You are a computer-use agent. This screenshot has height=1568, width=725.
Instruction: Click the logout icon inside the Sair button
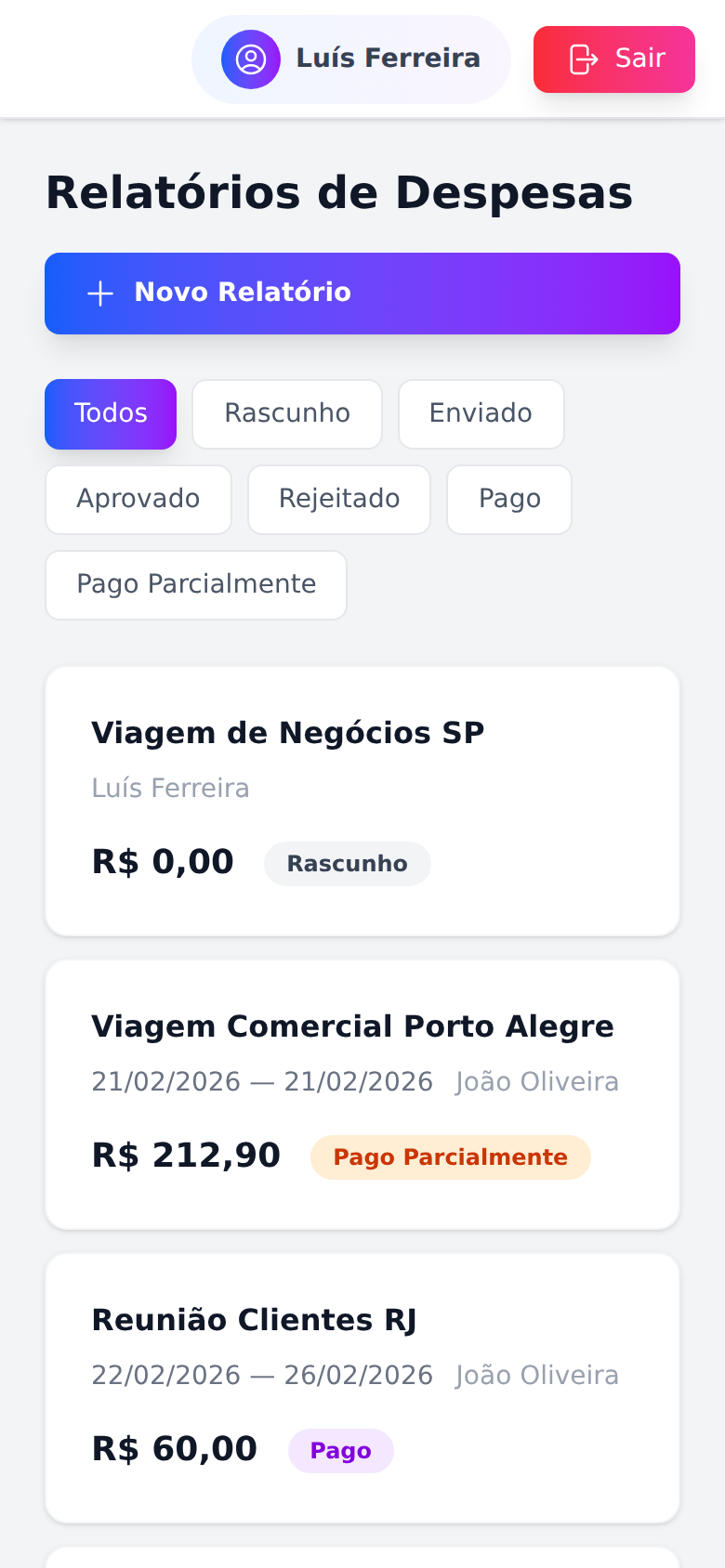(x=584, y=59)
